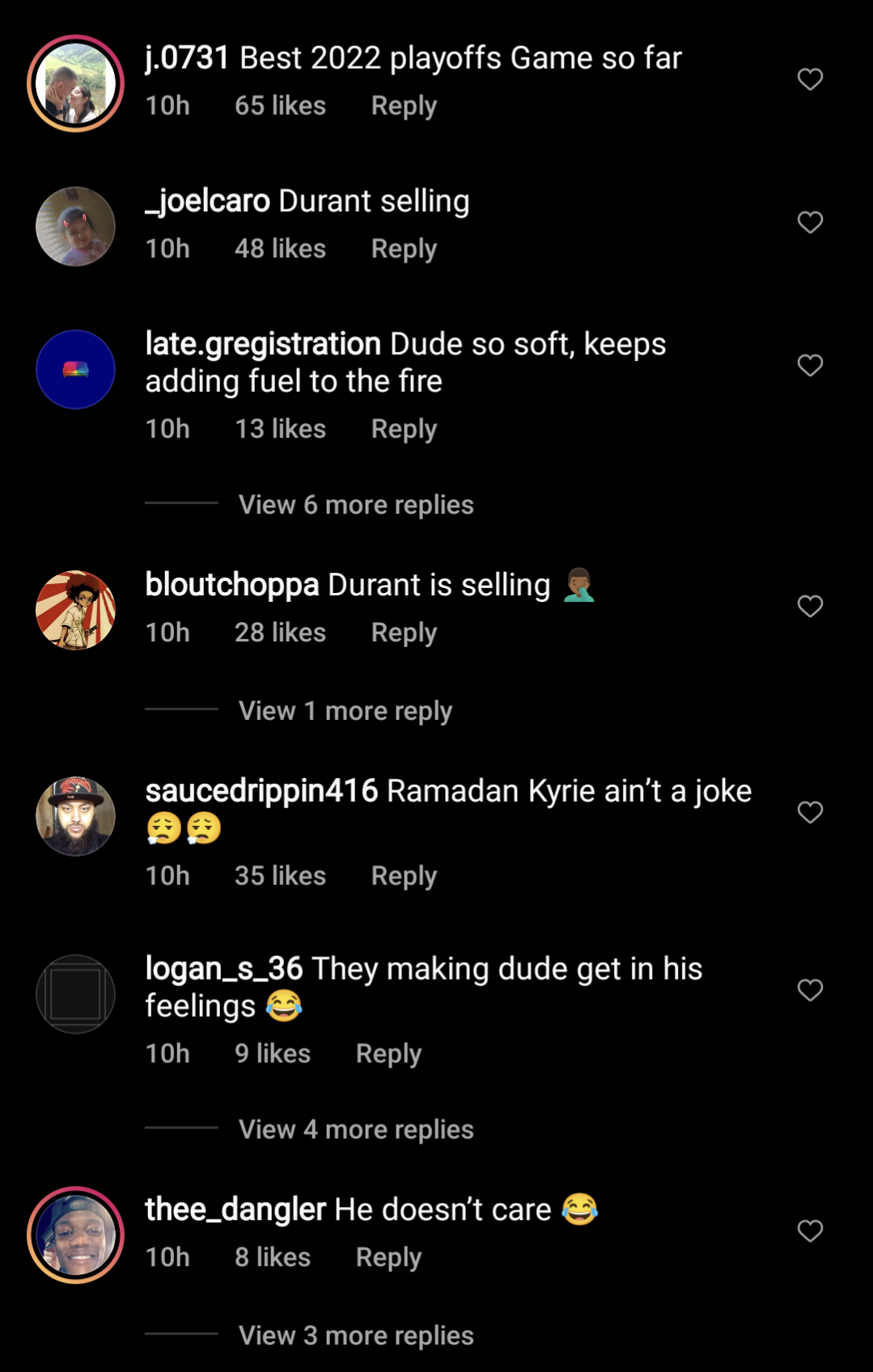Open thee_dangler's profile picture
873x1372 pixels.
[x=75, y=1235]
